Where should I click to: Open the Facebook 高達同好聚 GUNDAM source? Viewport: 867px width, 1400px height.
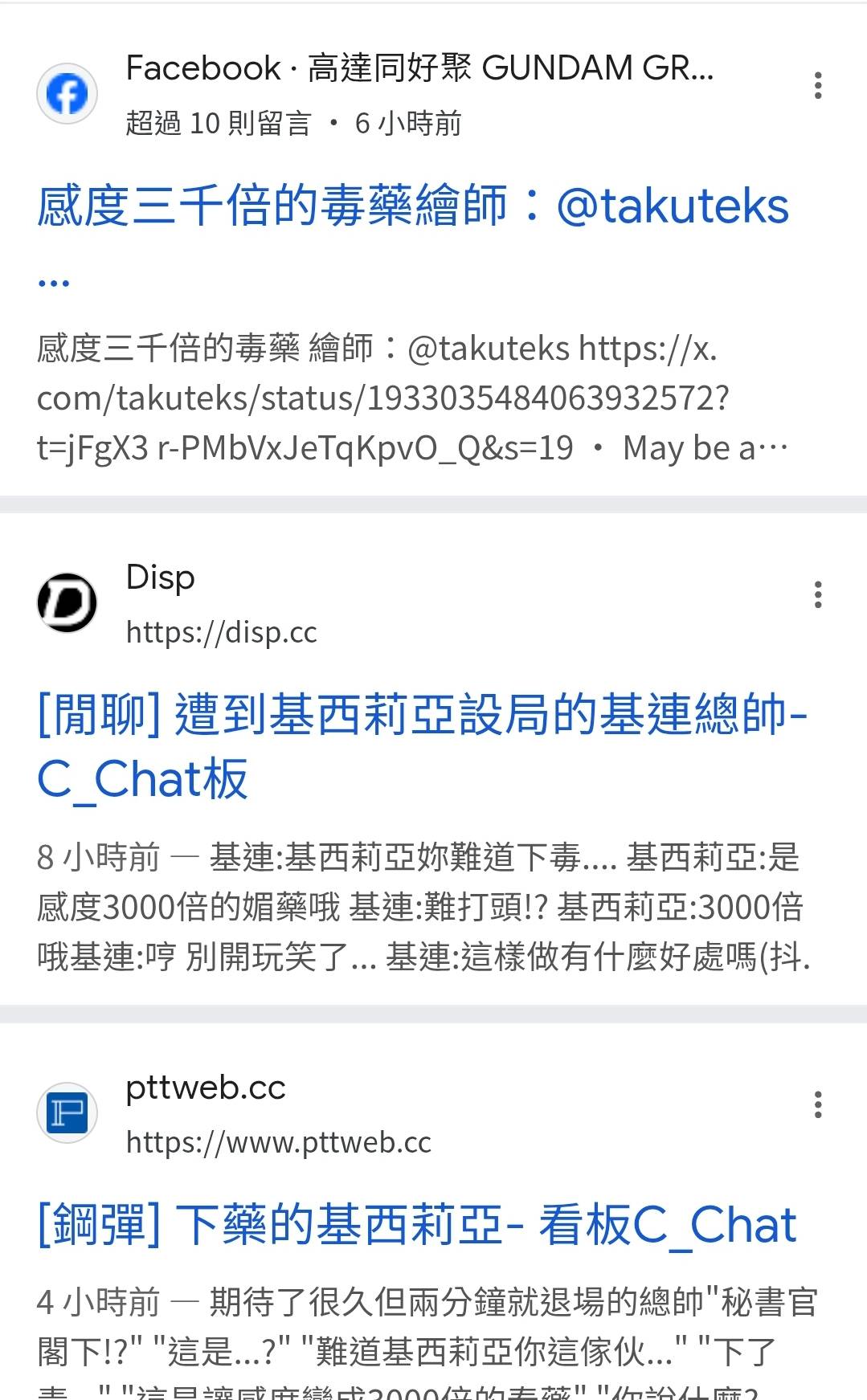375,94
